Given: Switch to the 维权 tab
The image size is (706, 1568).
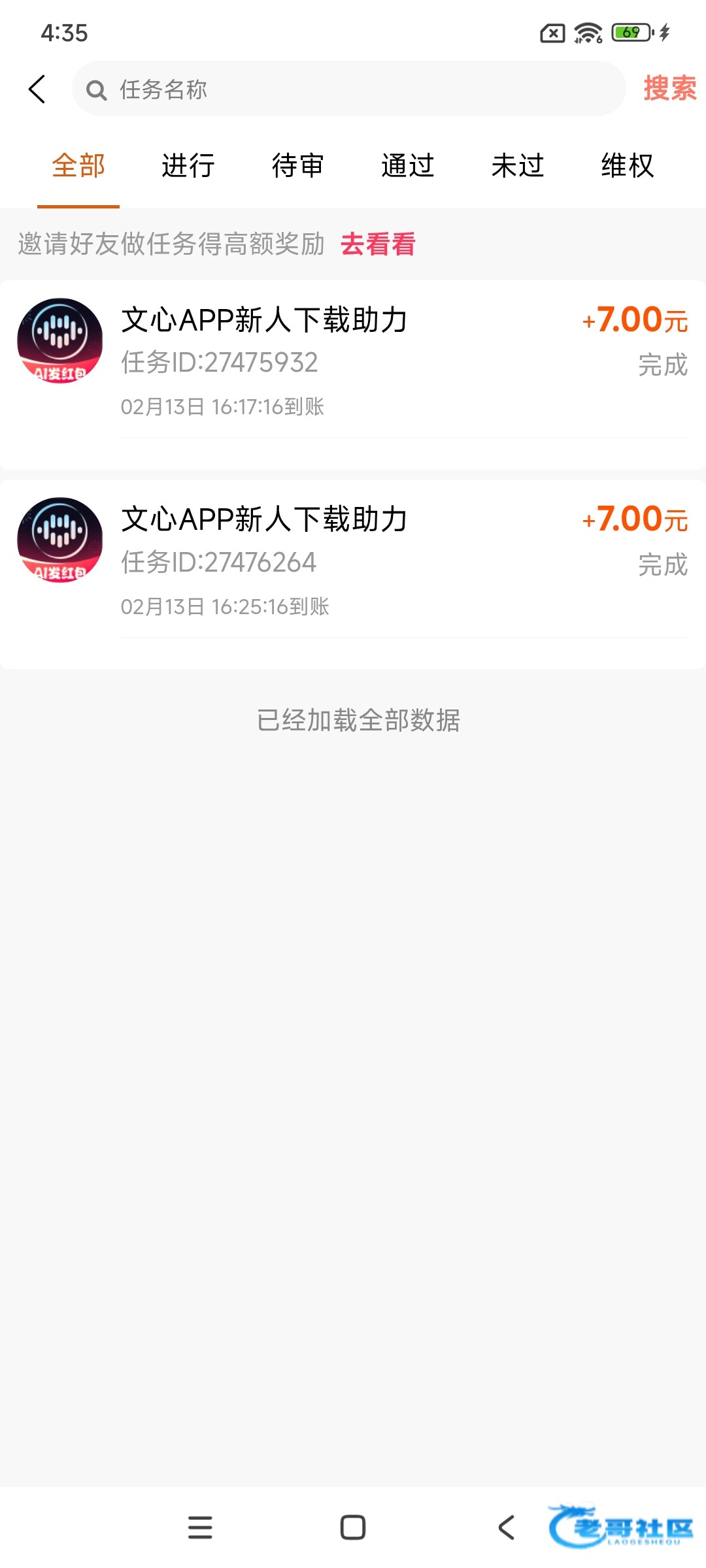Looking at the screenshot, I should point(628,166).
